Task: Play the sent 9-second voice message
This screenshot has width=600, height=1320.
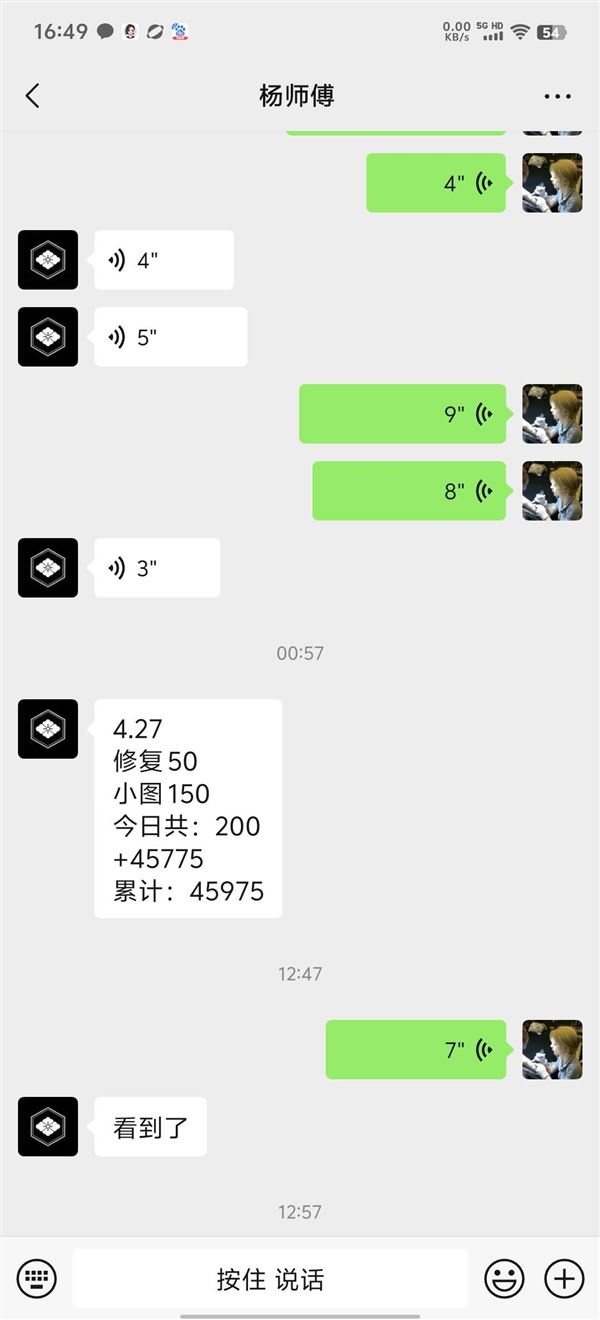Action: tap(402, 414)
